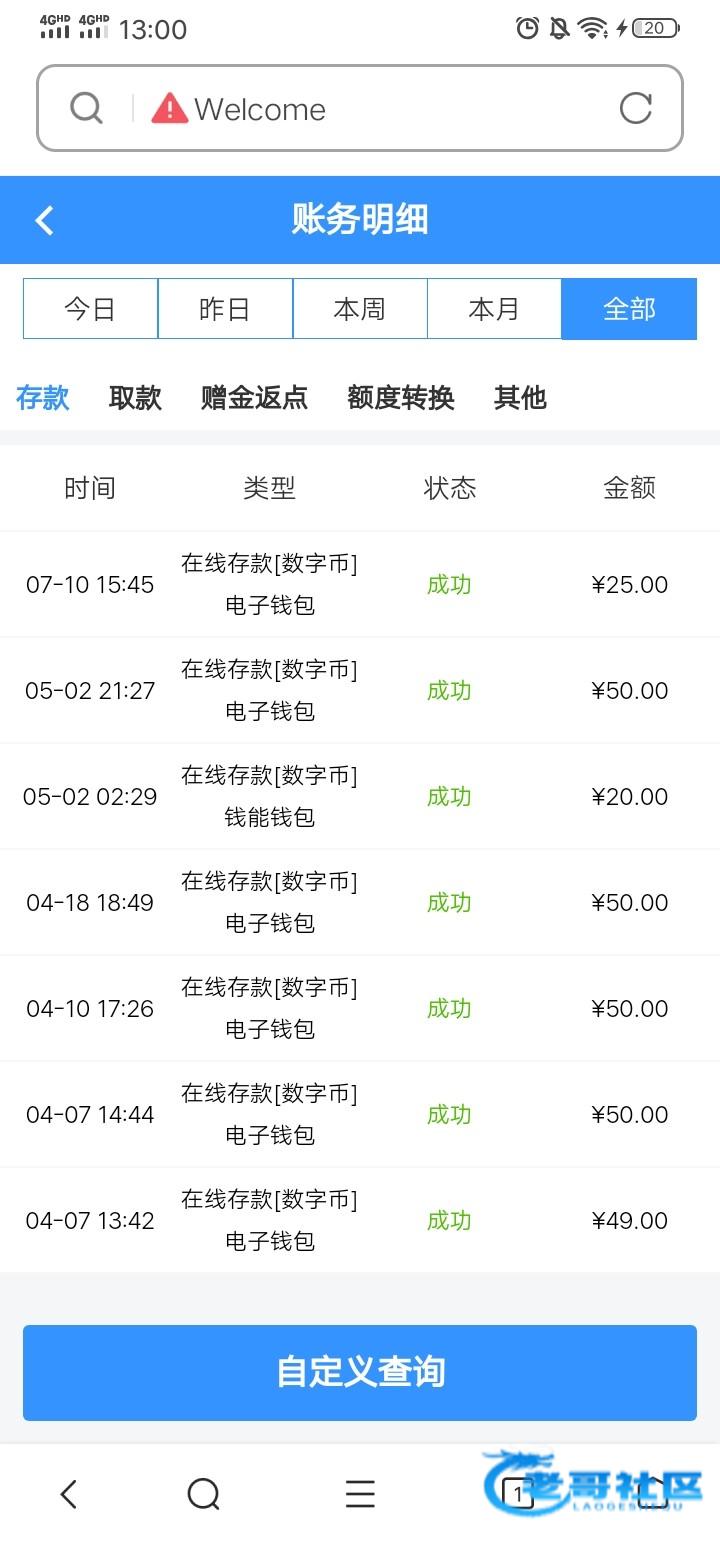Open the 取款 category tab
720x1544 pixels.
click(135, 398)
